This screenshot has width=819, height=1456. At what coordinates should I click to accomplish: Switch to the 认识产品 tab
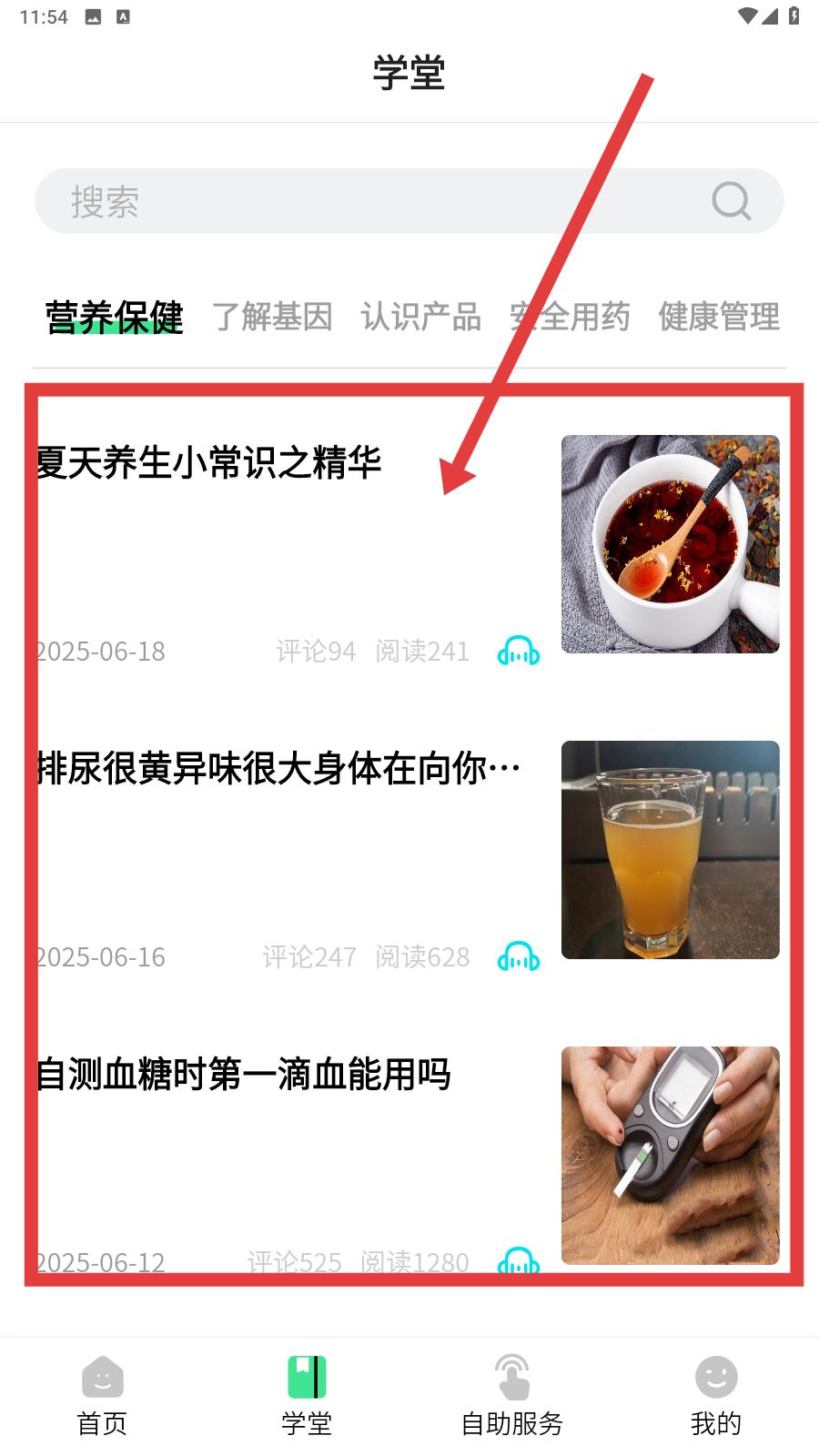(420, 318)
